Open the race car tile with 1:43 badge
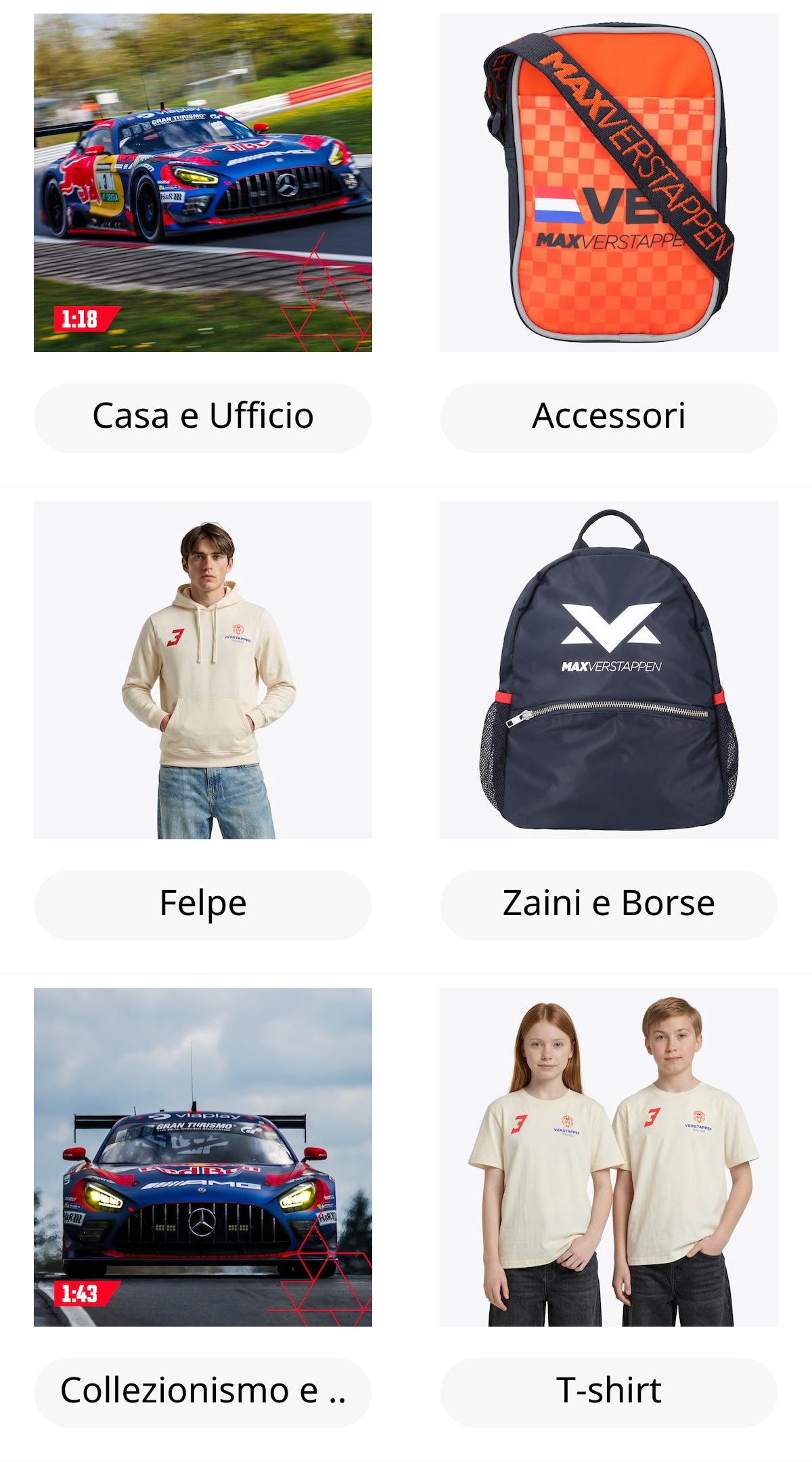Viewport: 812px width, 1462px height. coord(203,1157)
